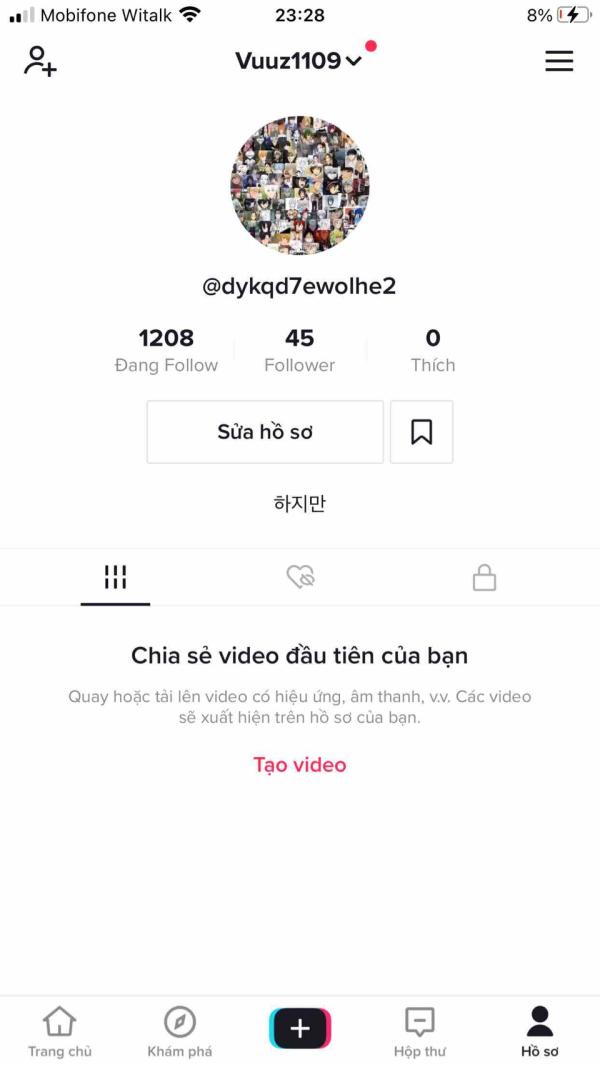The width and height of the screenshot is (600, 1067).
Task: Tap the profile avatar picture
Action: [x=300, y=185]
